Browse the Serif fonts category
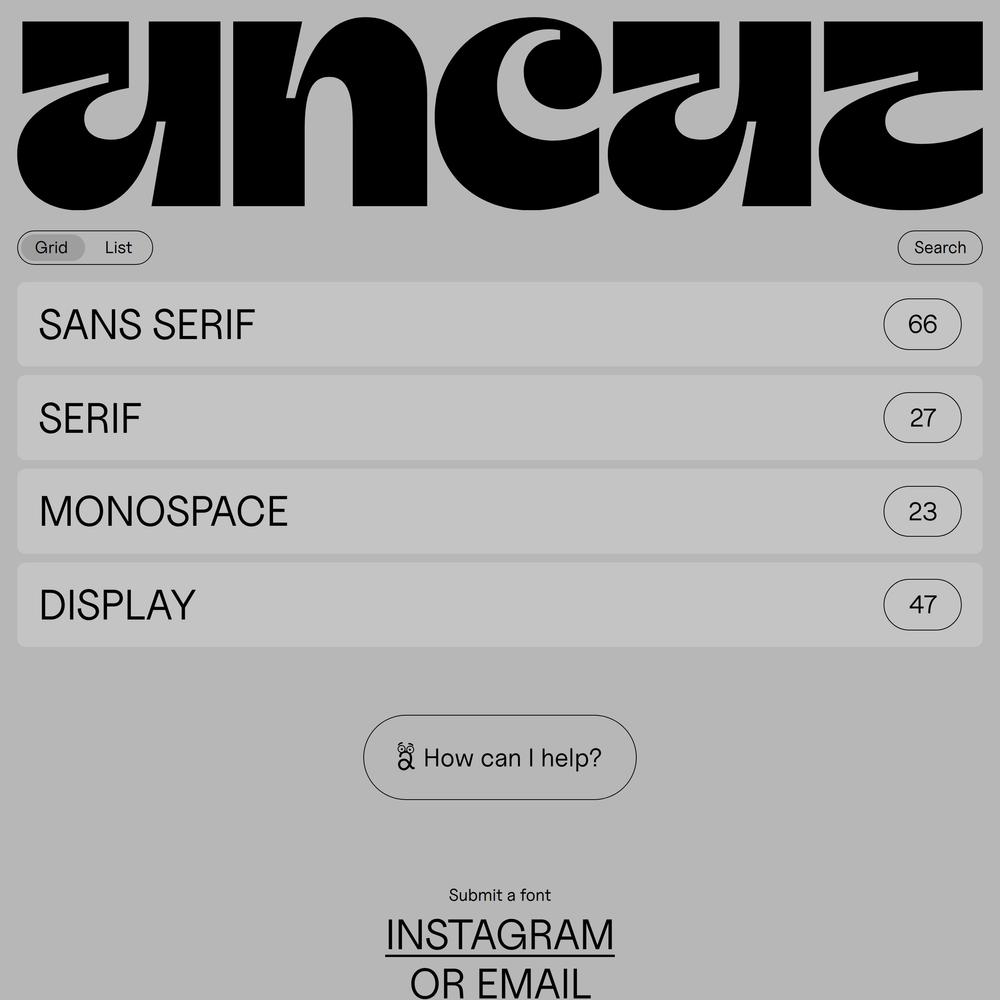This screenshot has height=1000, width=1000. (x=499, y=418)
